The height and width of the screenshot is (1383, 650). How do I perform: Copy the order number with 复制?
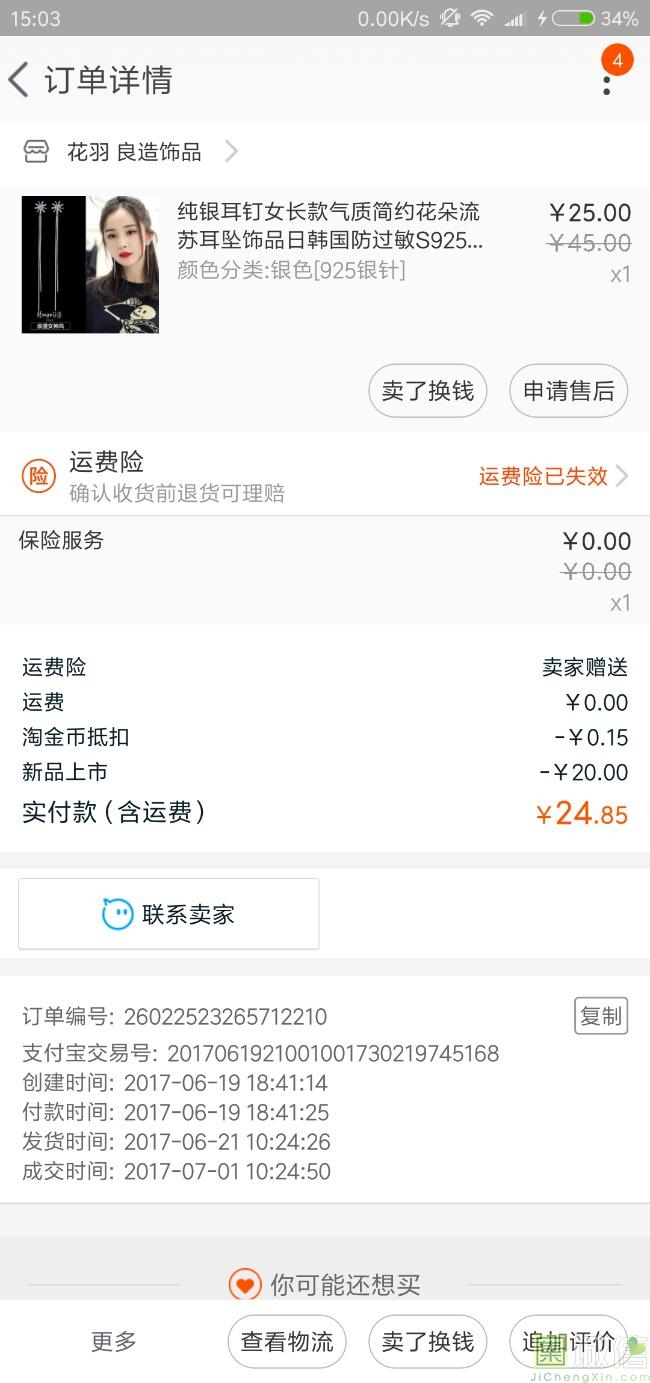coord(601,1016)
